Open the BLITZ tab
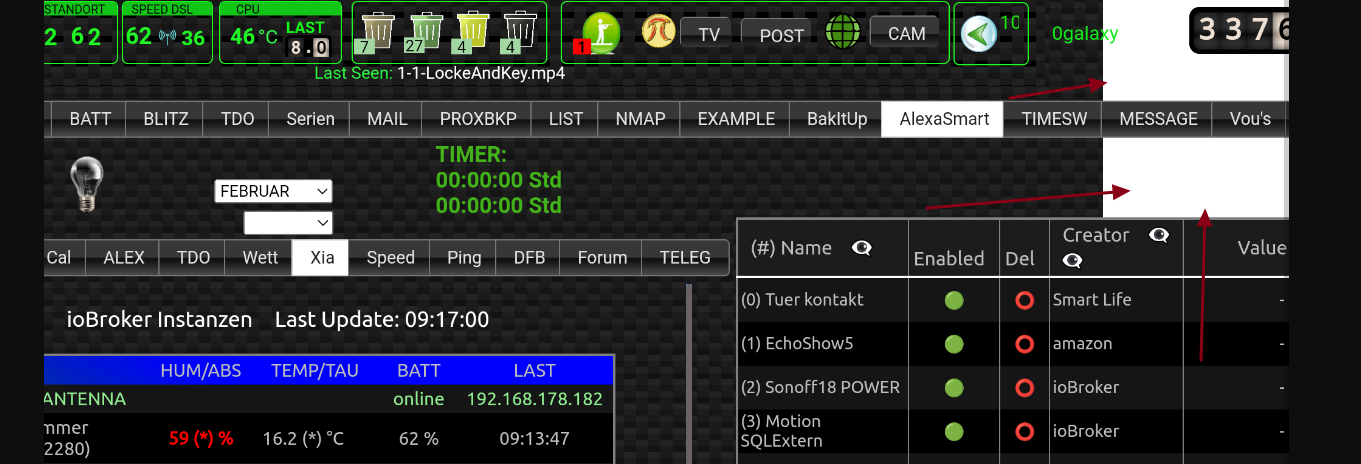The image size is (1361, 464). 165,119
